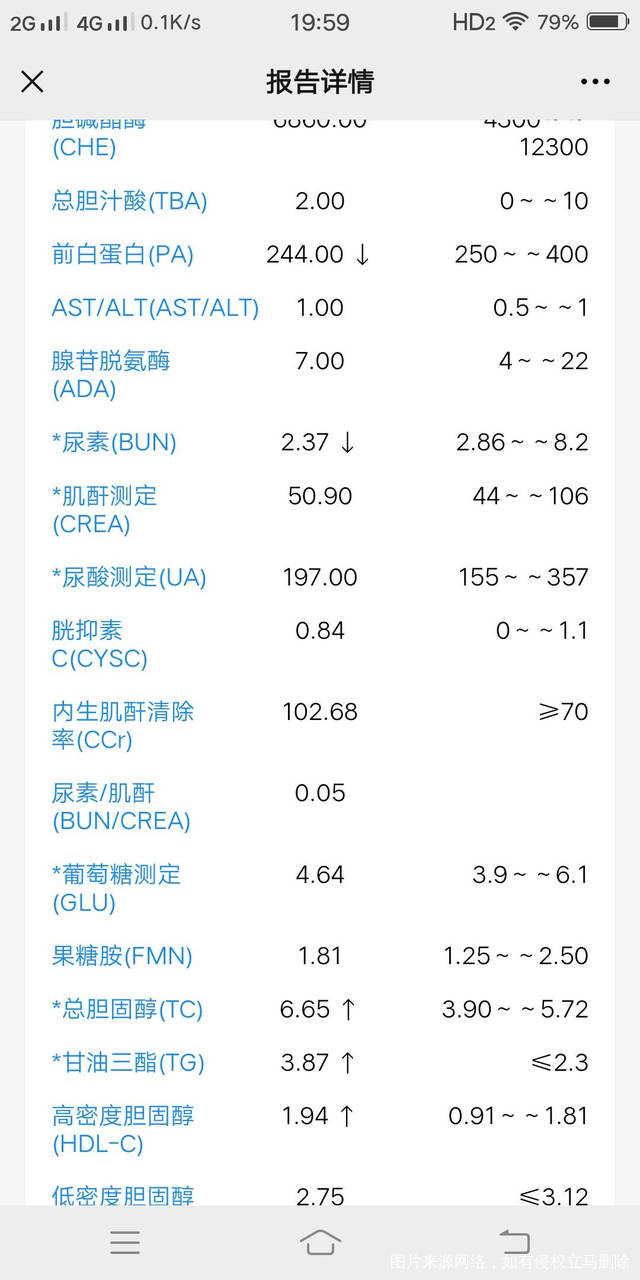Go to the home screen
The image size is (640, 1280).
(x=320, y=1242)
